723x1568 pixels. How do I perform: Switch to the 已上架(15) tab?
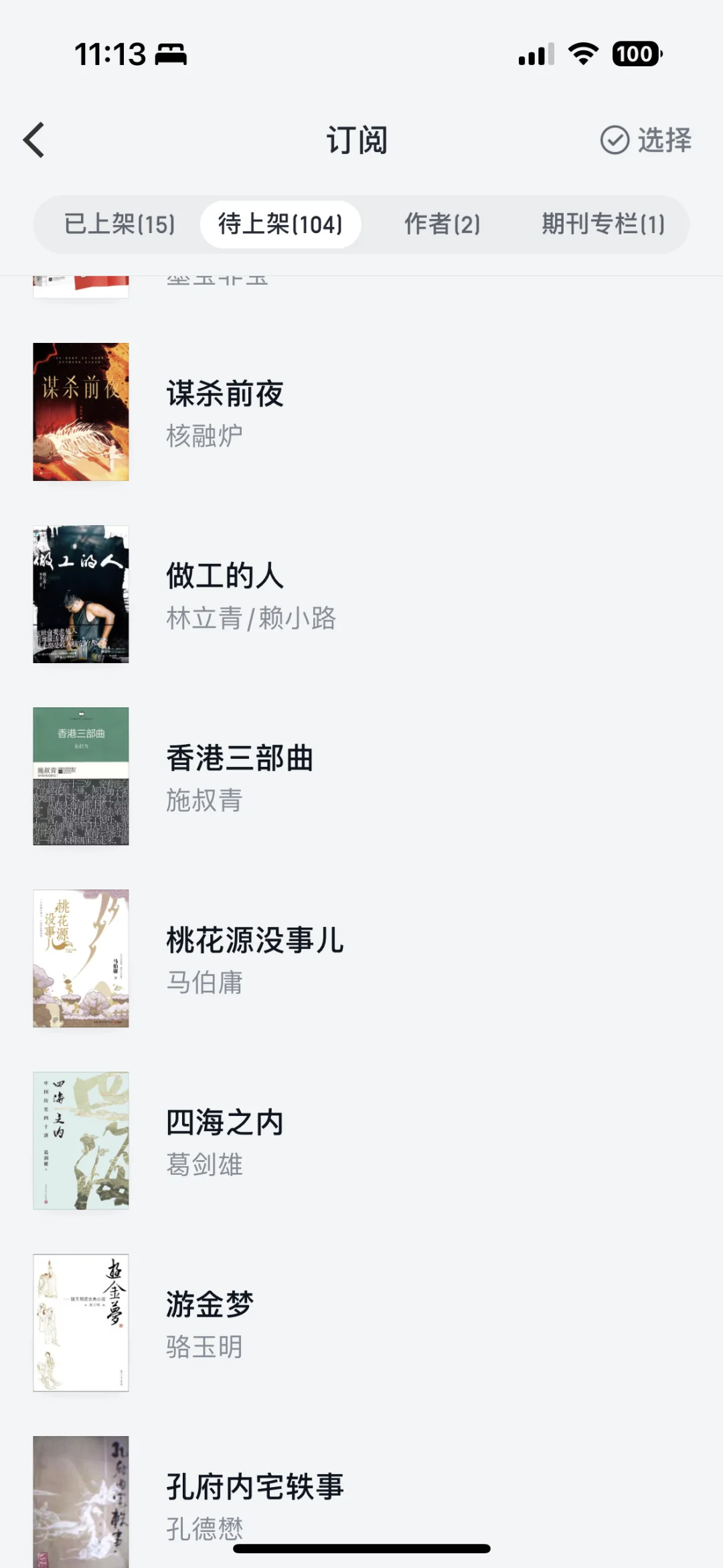tap(119, 224)
